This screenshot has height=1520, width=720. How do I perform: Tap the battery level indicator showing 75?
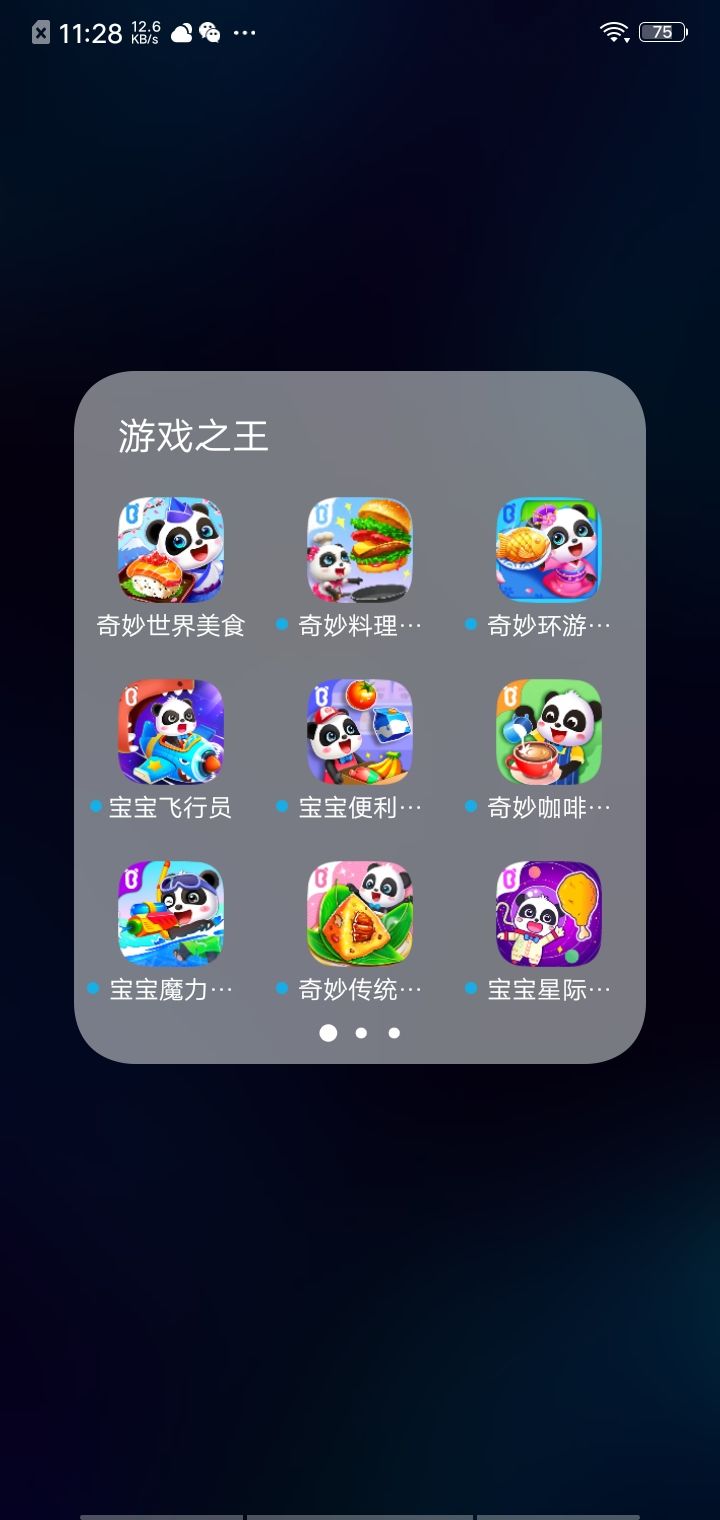coord(660,33)
